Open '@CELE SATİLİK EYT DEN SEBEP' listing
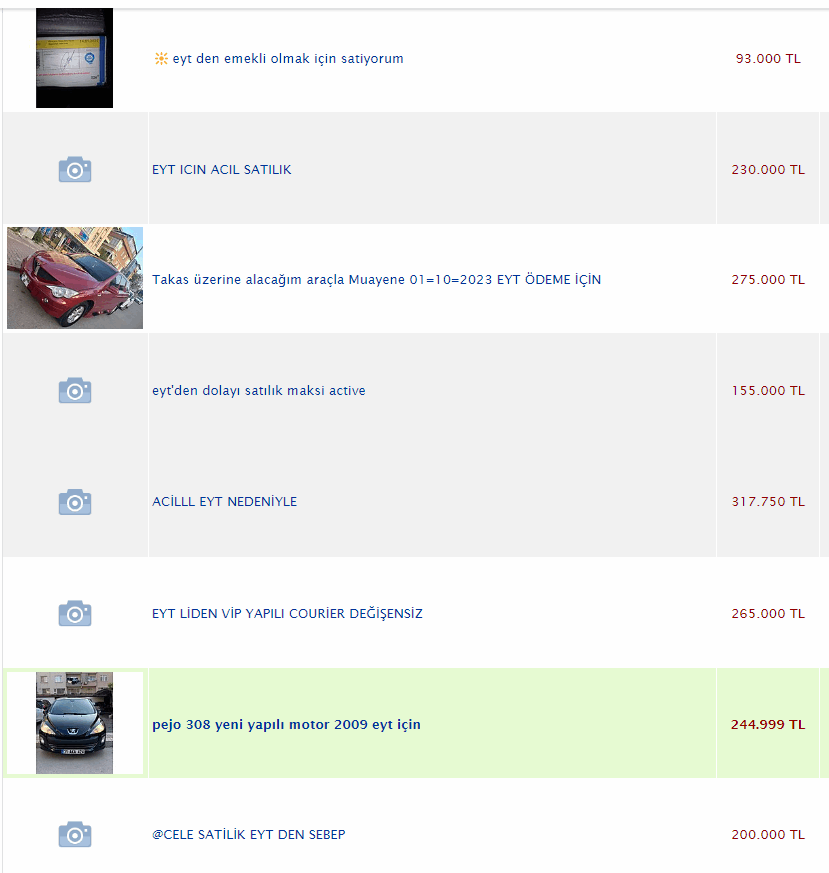 pyautogui.click(x=248, y=835)
